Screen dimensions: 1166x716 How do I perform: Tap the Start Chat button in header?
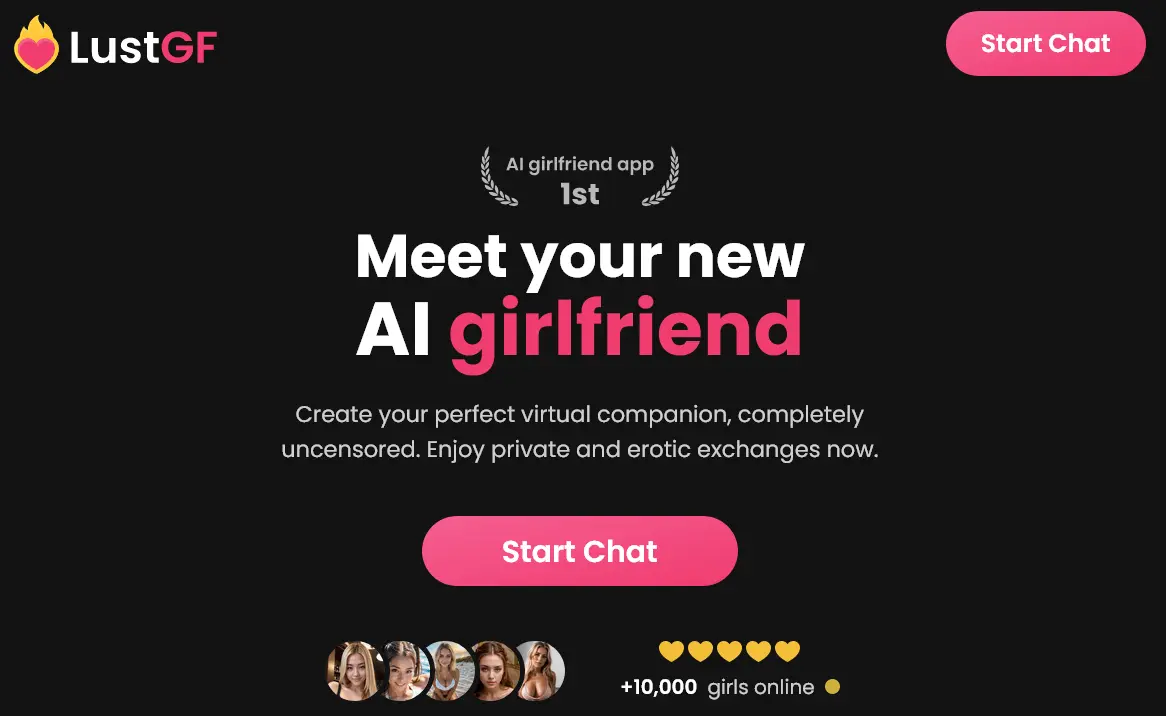point(1045,44)
